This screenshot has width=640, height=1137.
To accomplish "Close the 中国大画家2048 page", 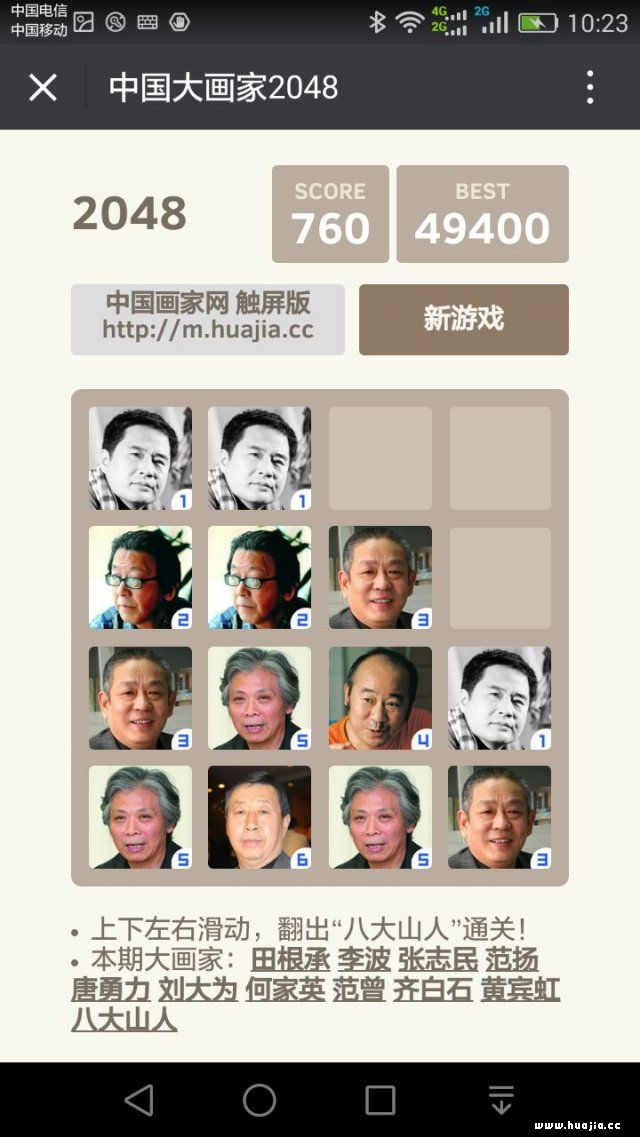I will tap(43, 88).
